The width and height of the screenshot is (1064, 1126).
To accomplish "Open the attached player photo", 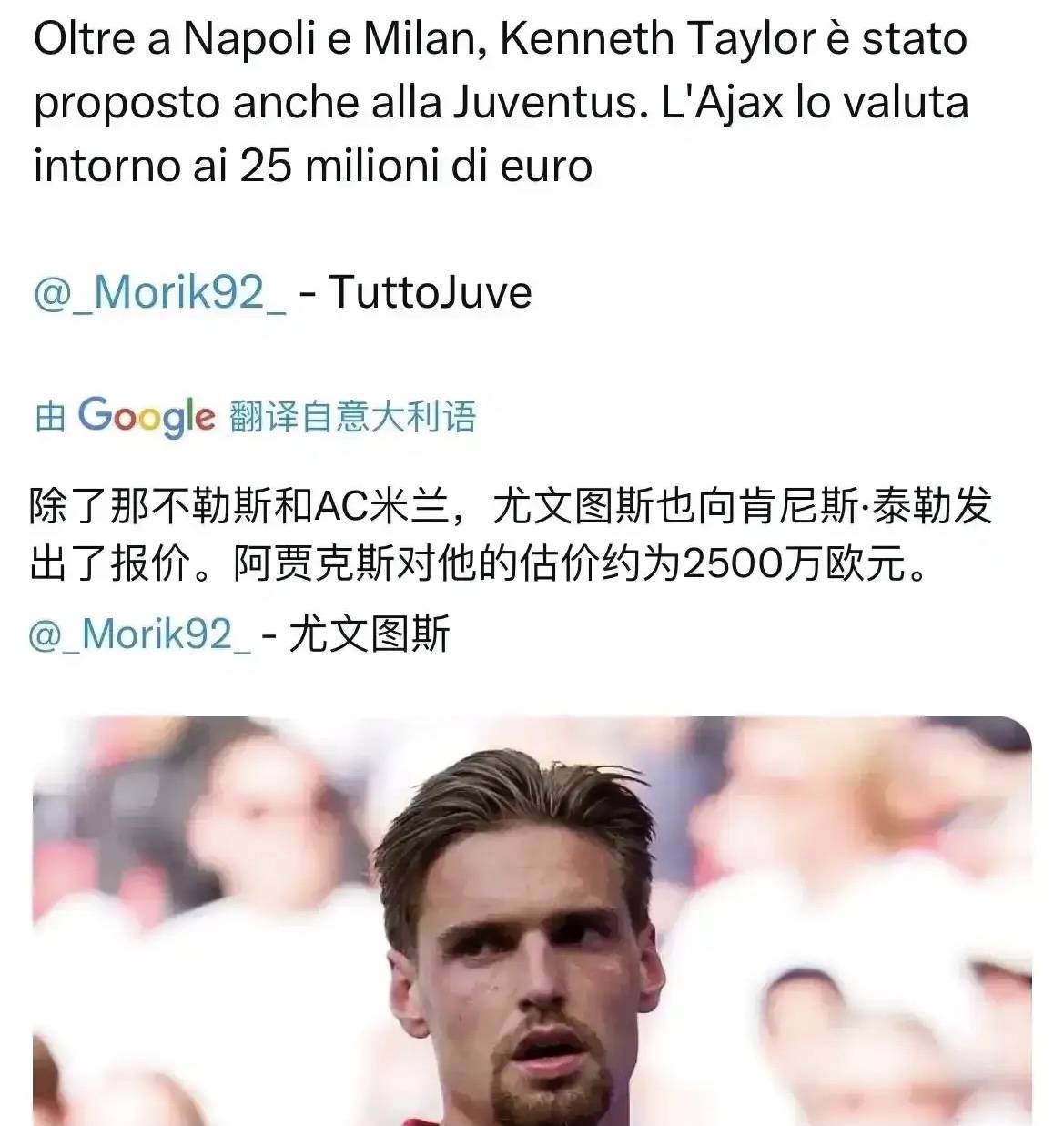I will tap(532, 921).
